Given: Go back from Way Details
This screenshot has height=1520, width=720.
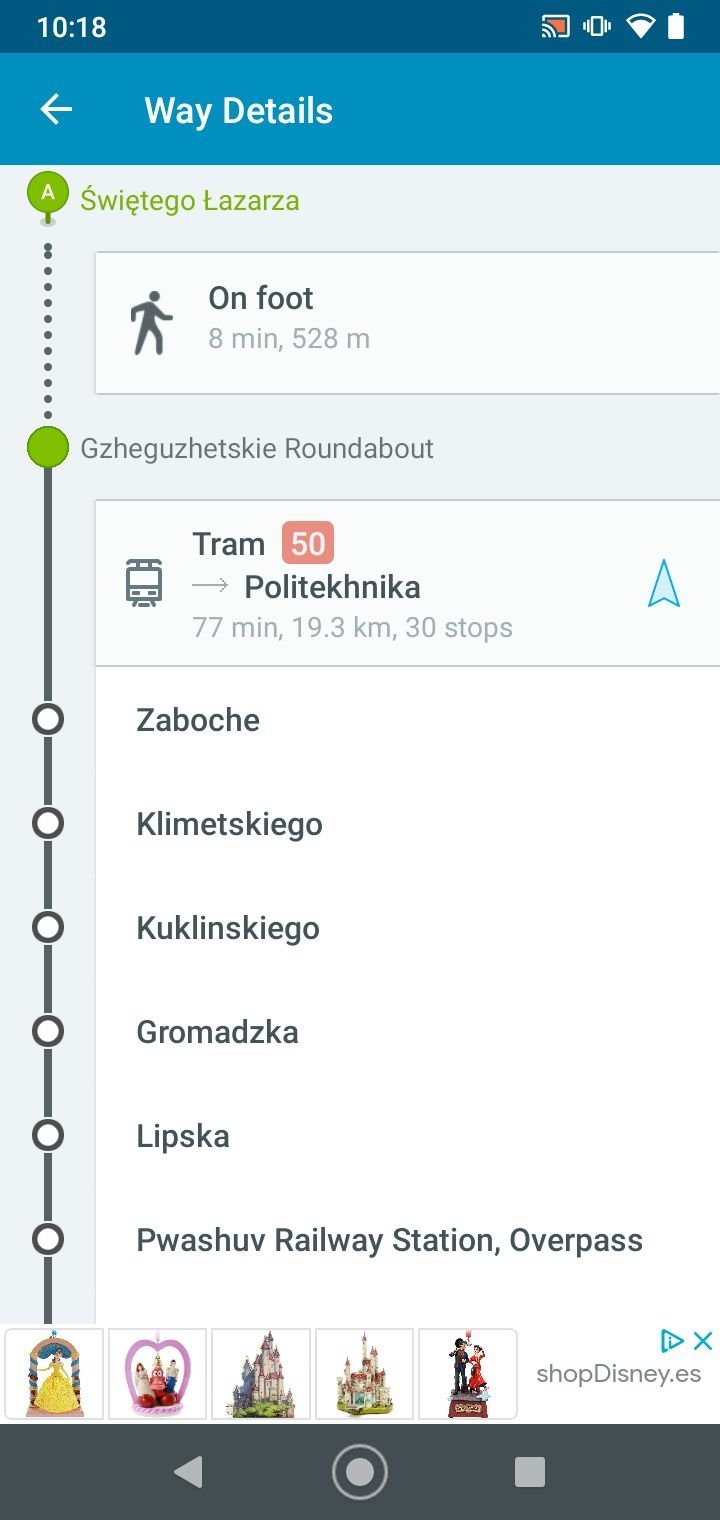Looking at the screenshot, I should click(x=56, y=110).
